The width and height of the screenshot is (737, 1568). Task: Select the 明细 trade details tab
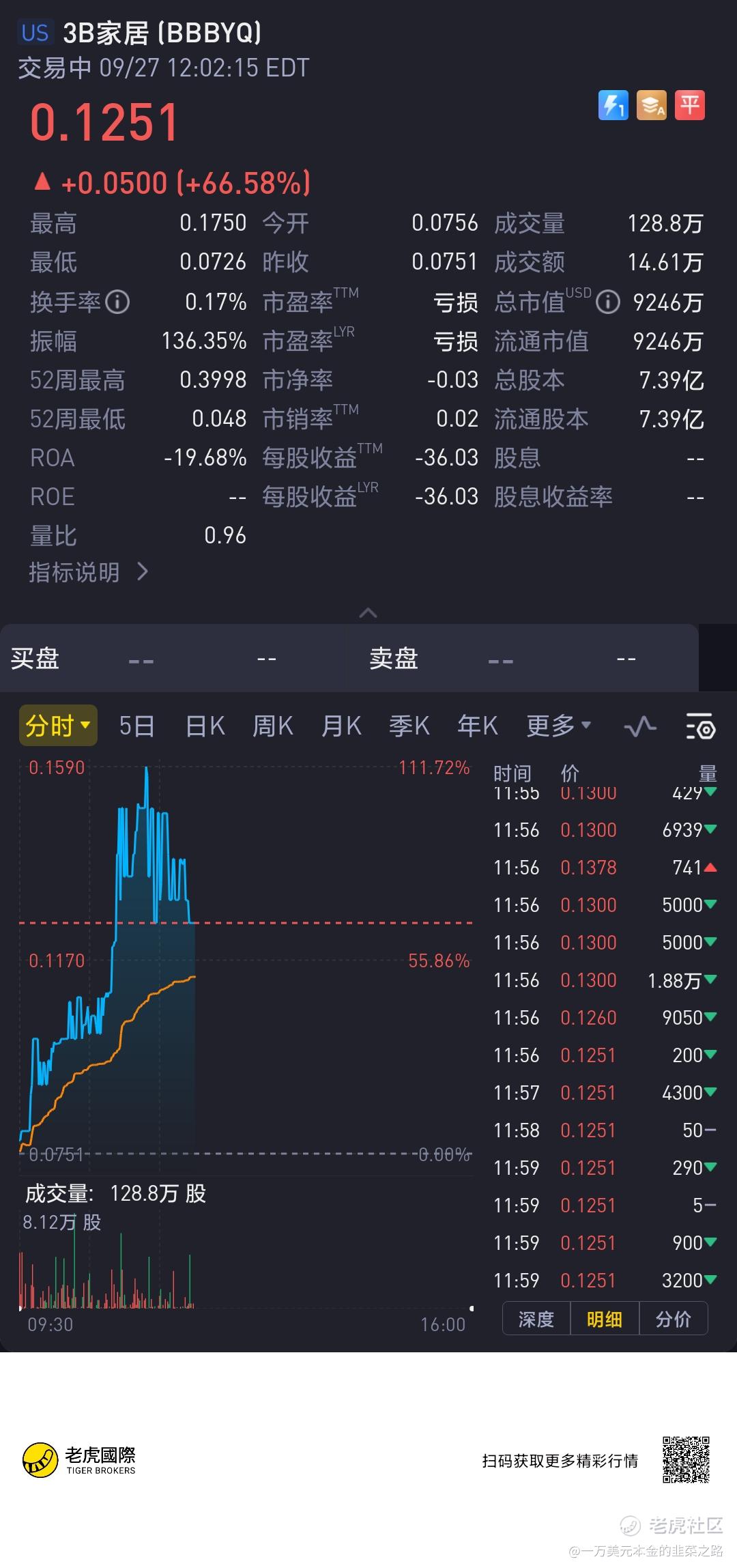coord(605,1319)
